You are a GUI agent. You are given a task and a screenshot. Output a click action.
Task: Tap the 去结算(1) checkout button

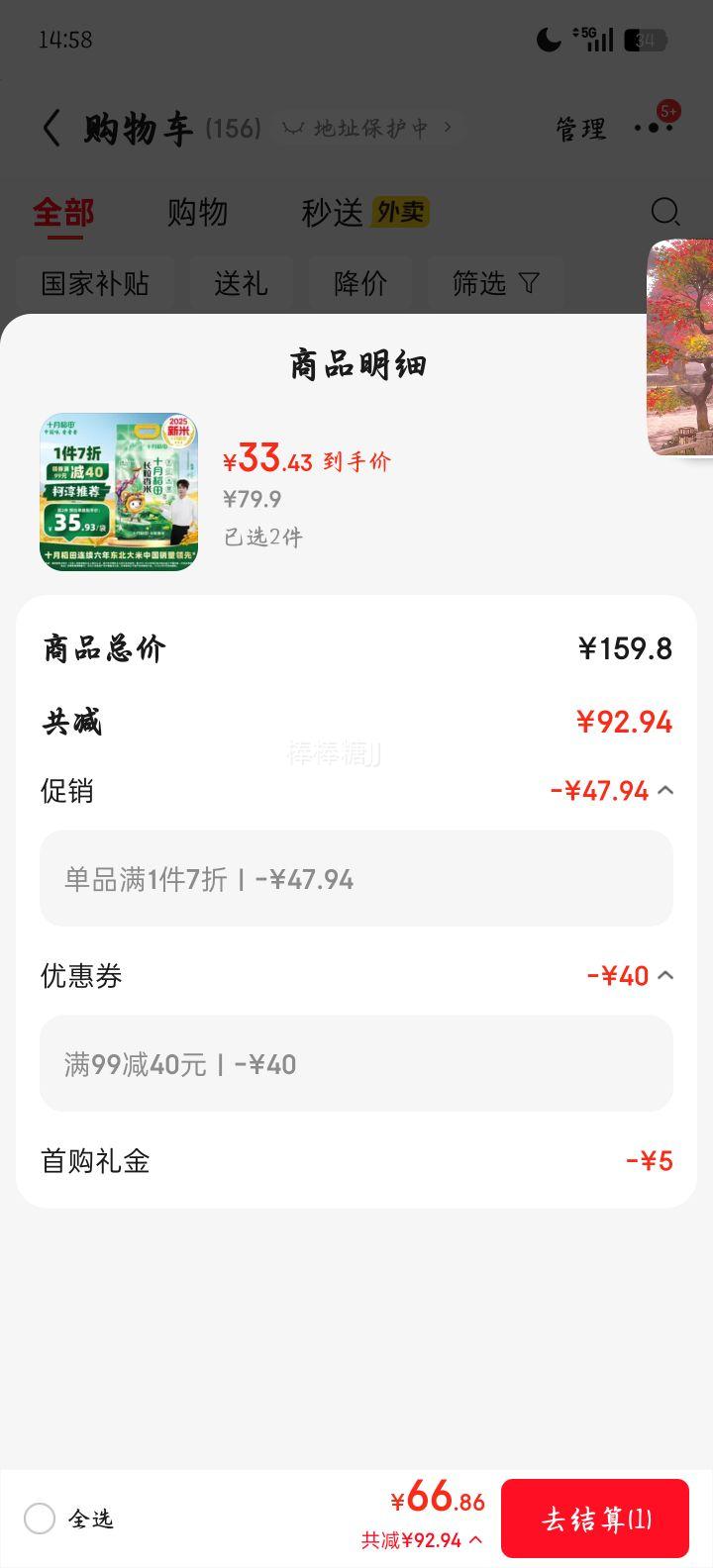click(x=595, y=1518)
